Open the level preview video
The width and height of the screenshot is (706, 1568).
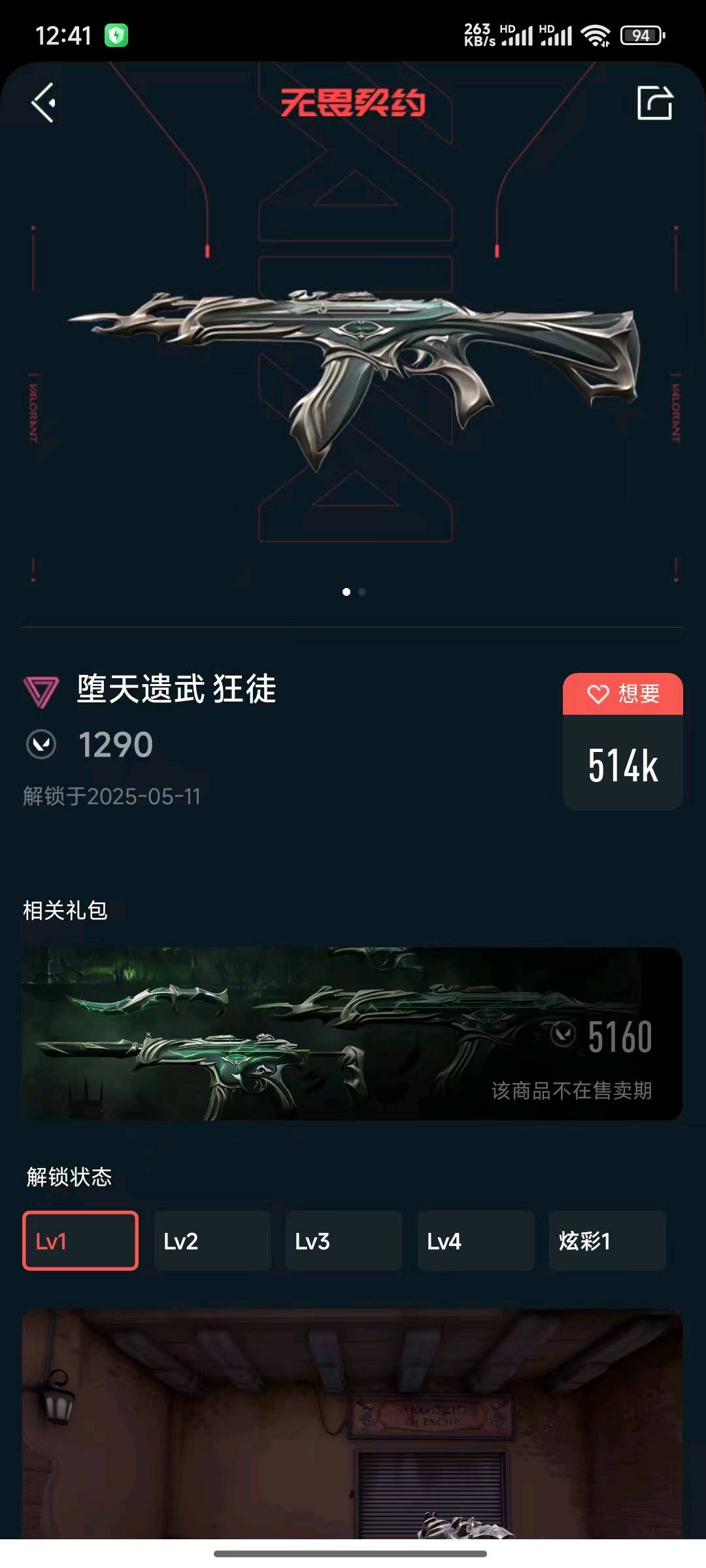[352, 1424]
